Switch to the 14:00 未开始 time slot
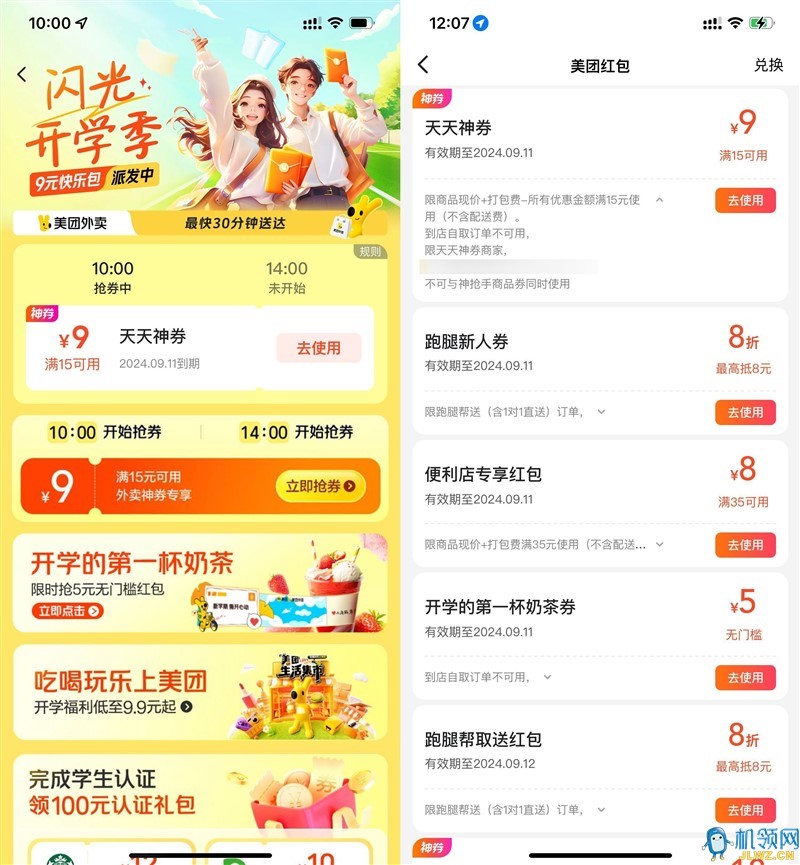This screenshot has width=800, height=865. point(286,277)
